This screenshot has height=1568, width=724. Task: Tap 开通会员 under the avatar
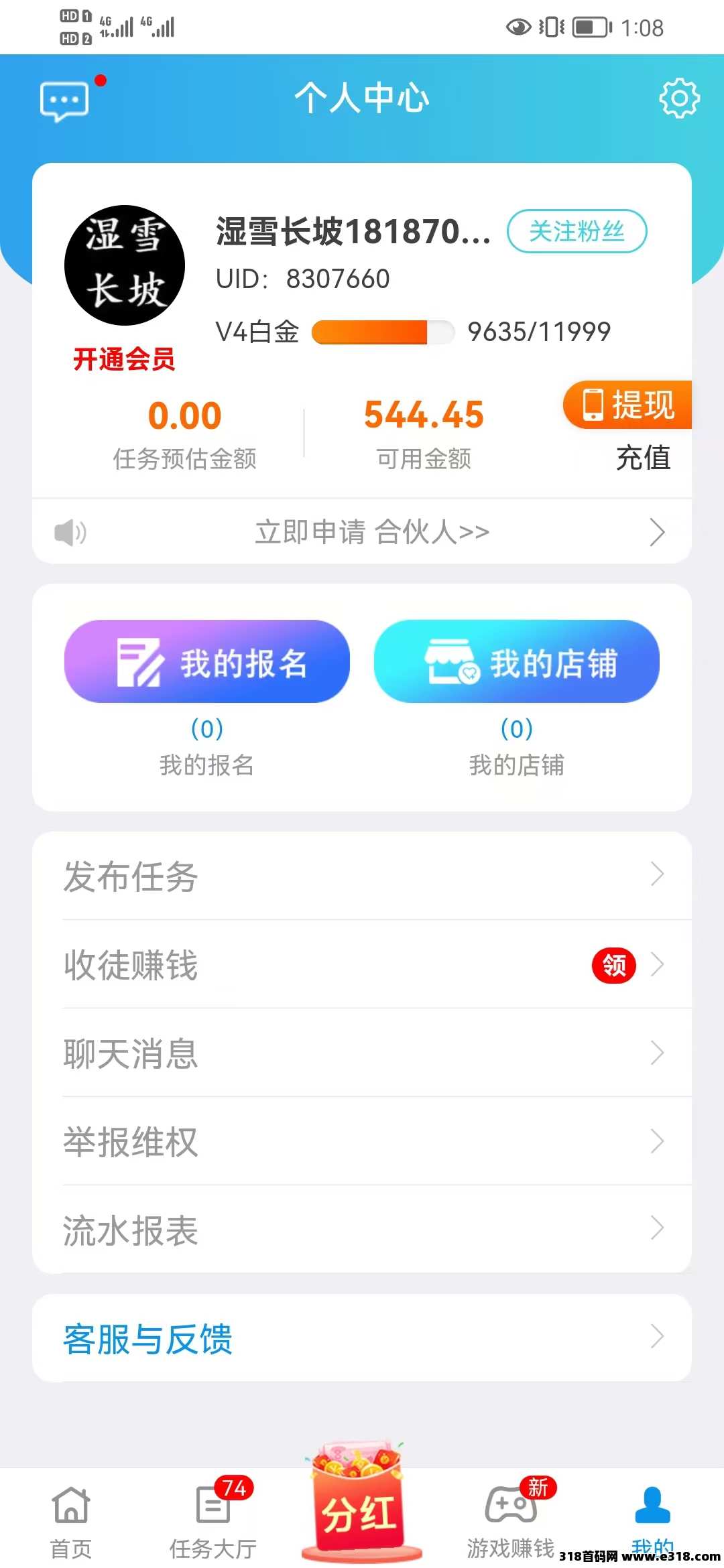(124, 359)
